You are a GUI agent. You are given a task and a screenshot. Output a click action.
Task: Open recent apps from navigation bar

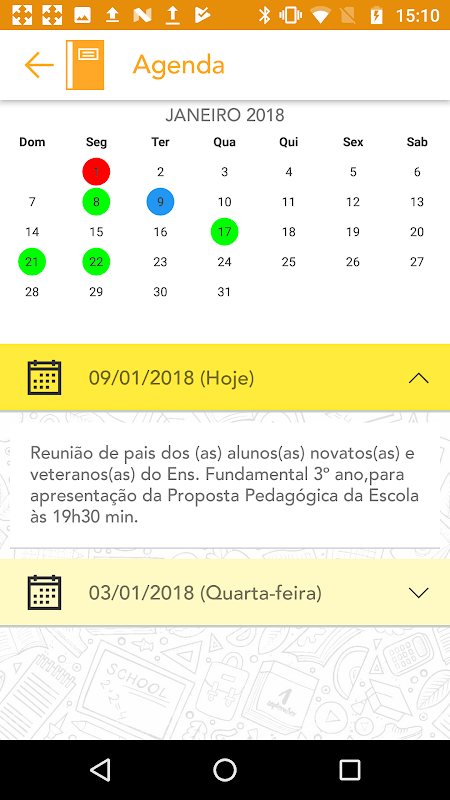pos(350,770)
